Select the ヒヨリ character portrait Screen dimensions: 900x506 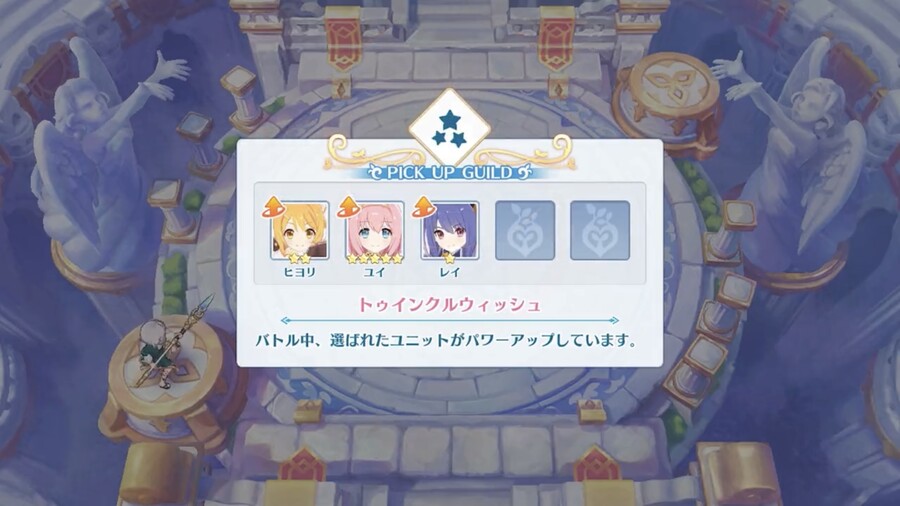click(300, 230)
